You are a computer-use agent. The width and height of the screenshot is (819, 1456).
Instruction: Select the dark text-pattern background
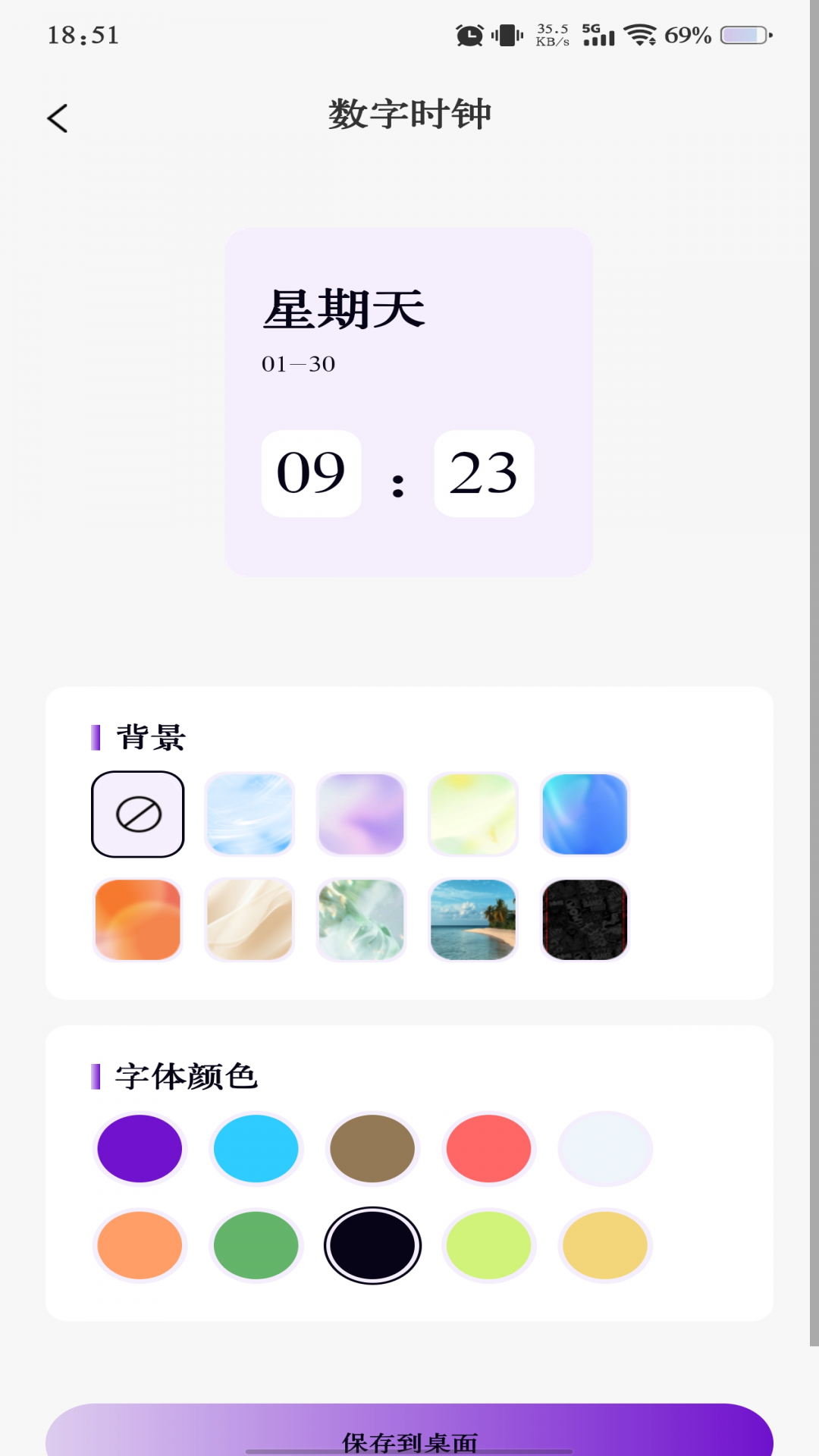click(584, 920)
